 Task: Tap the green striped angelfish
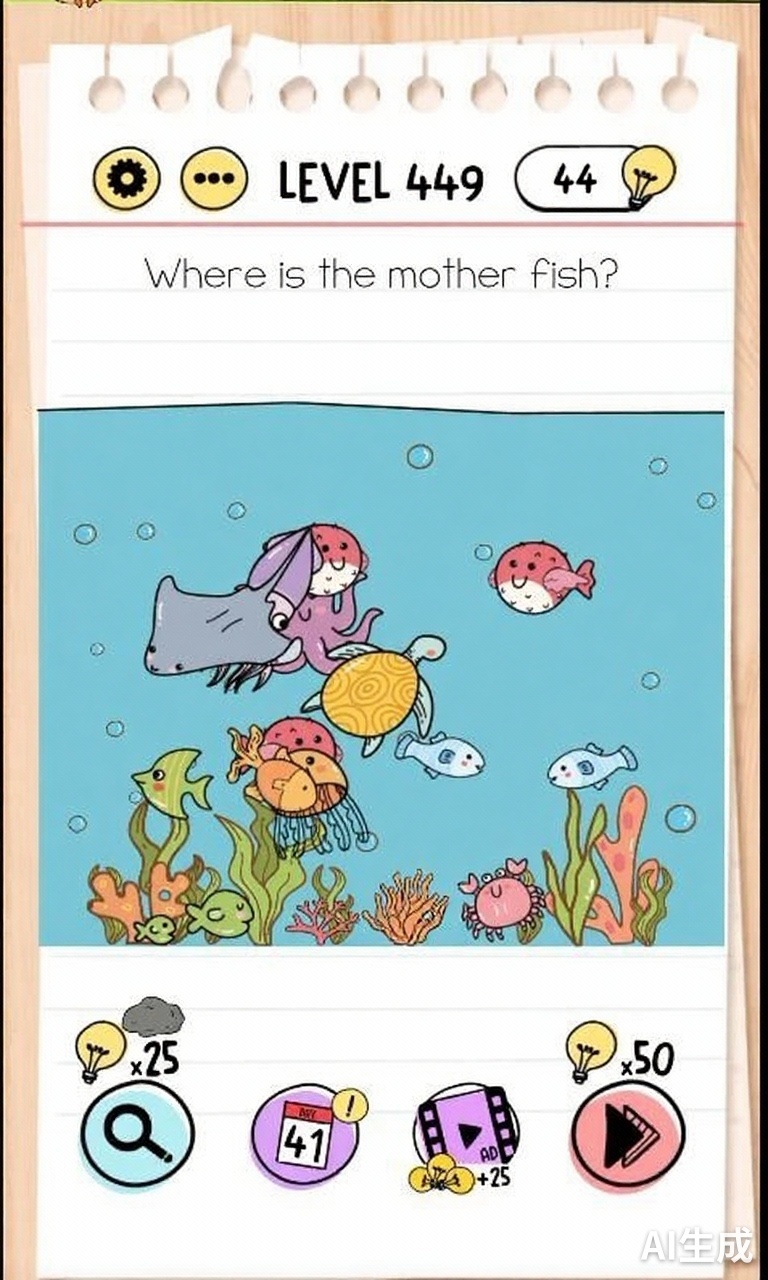click(x=170, y=781)
